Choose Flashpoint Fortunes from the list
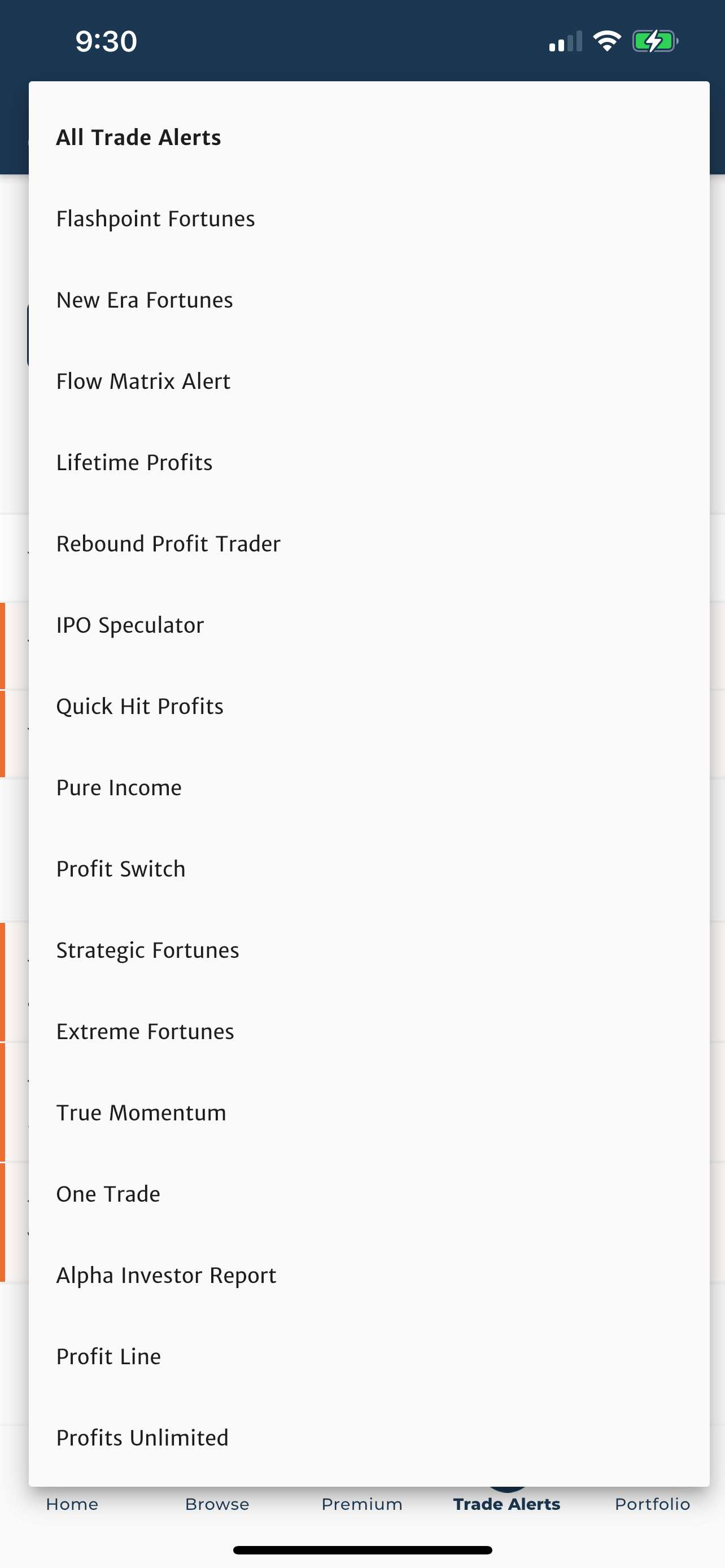 click(x=369, y=219)
